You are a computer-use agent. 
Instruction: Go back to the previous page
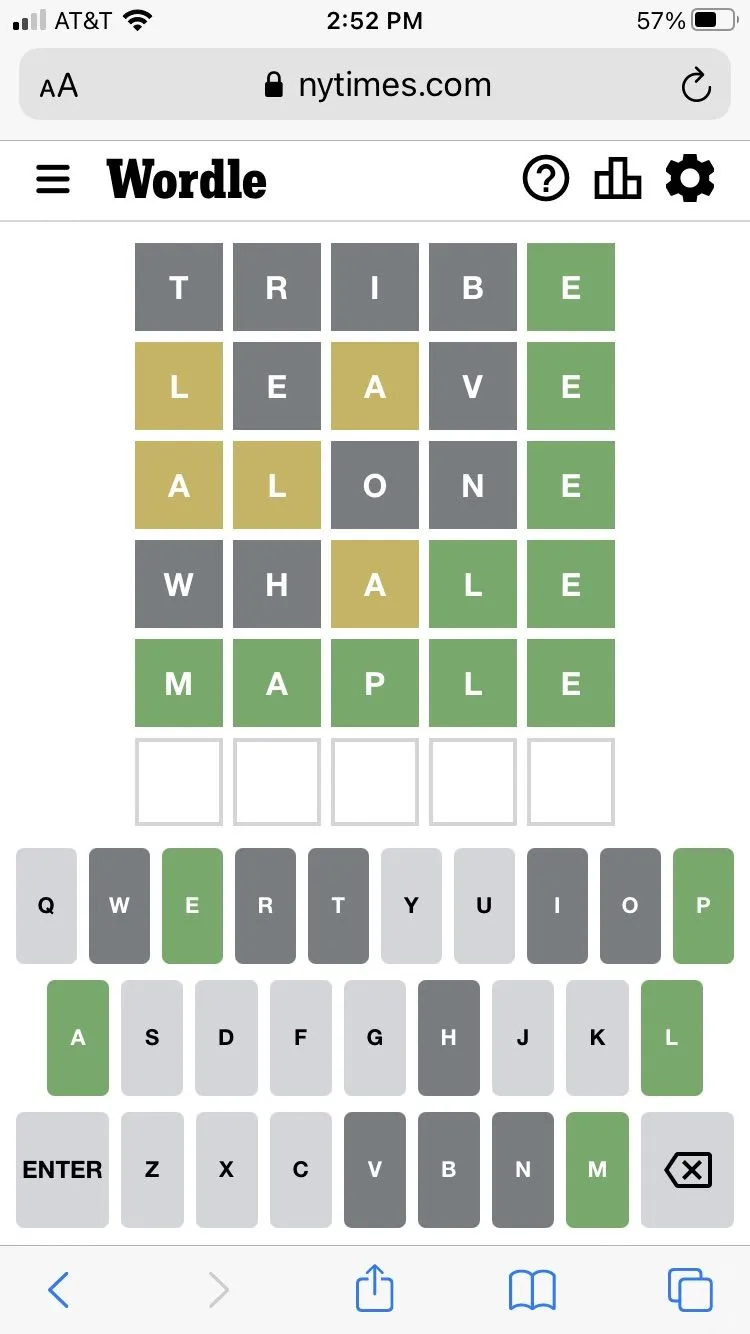59,1290
